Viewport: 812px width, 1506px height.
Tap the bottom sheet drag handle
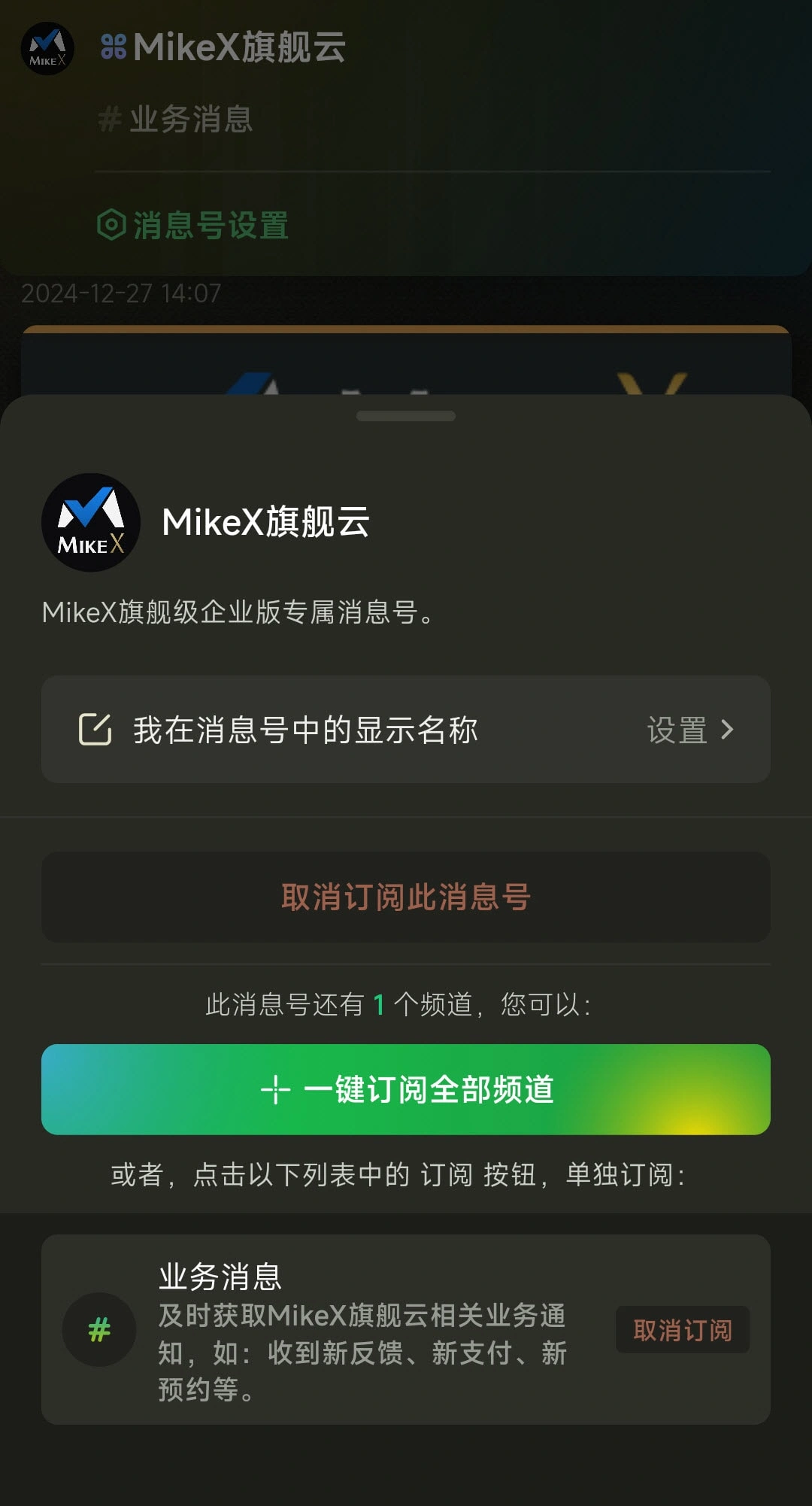tap(406, 416)
